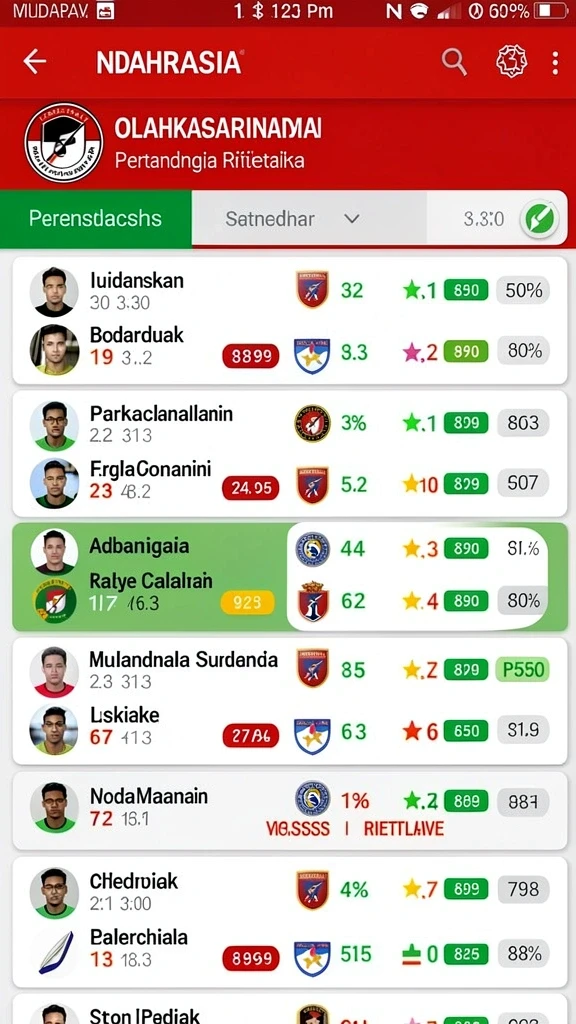Open the CHedrɒiak row
The height and width of the screenshot is (1024, 576).
pyautogui.click(x=290, y=891)
